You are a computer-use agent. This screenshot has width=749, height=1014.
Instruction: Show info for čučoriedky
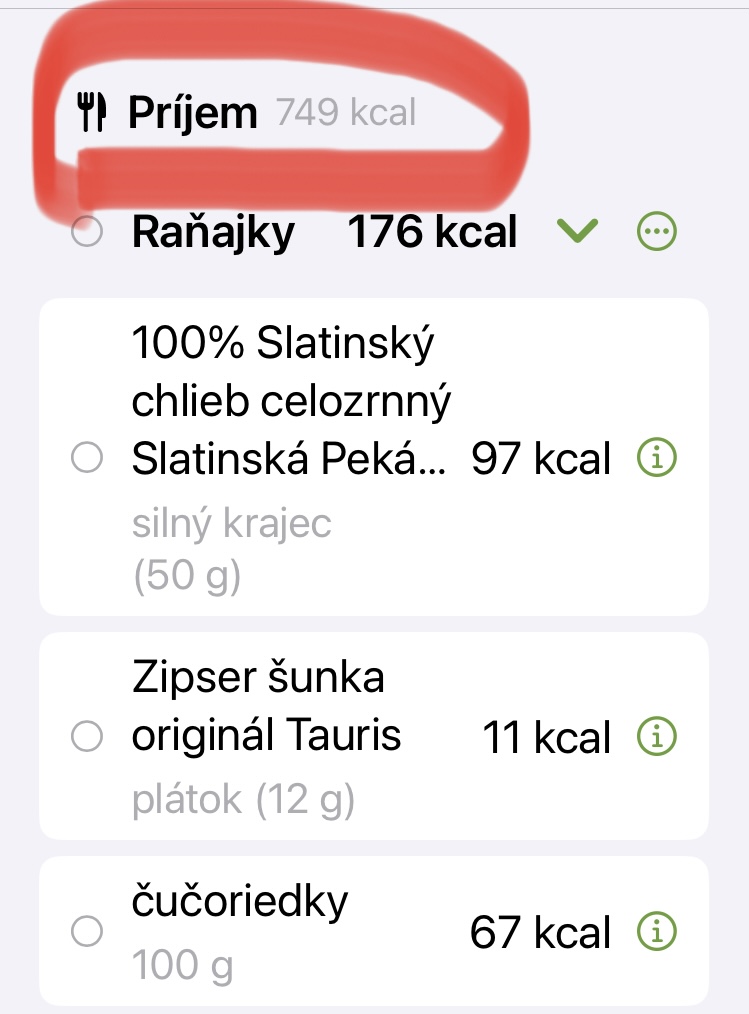coord(657,933)
